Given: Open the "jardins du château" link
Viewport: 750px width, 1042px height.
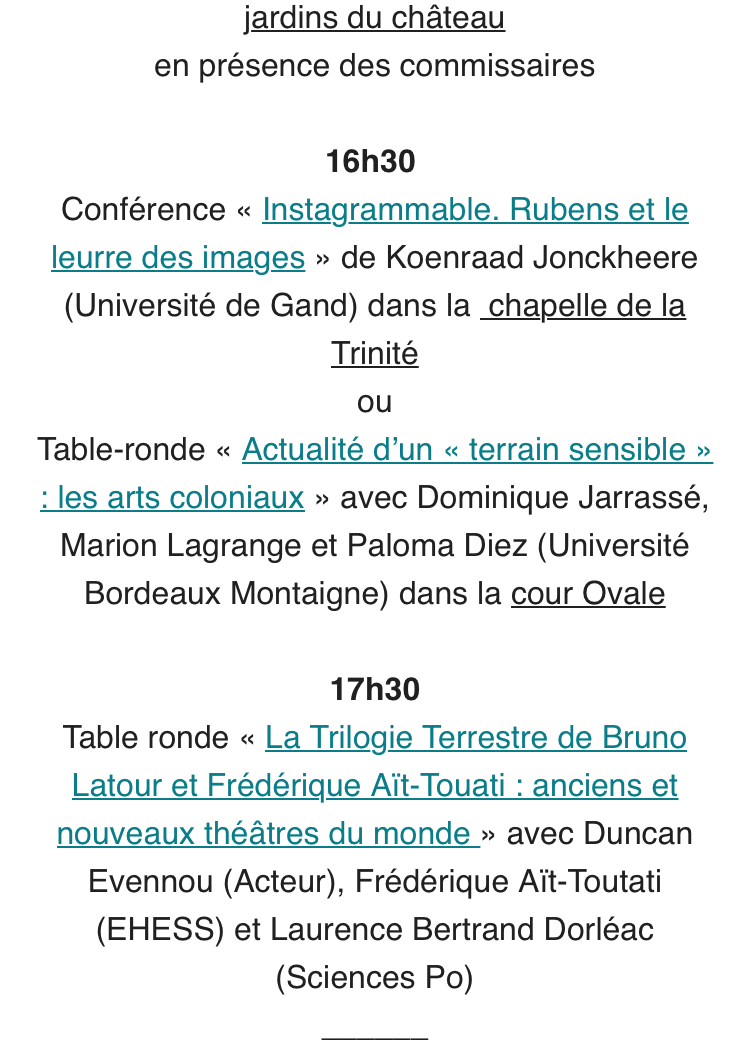Looking at the screenshot, I should [374, 18].
